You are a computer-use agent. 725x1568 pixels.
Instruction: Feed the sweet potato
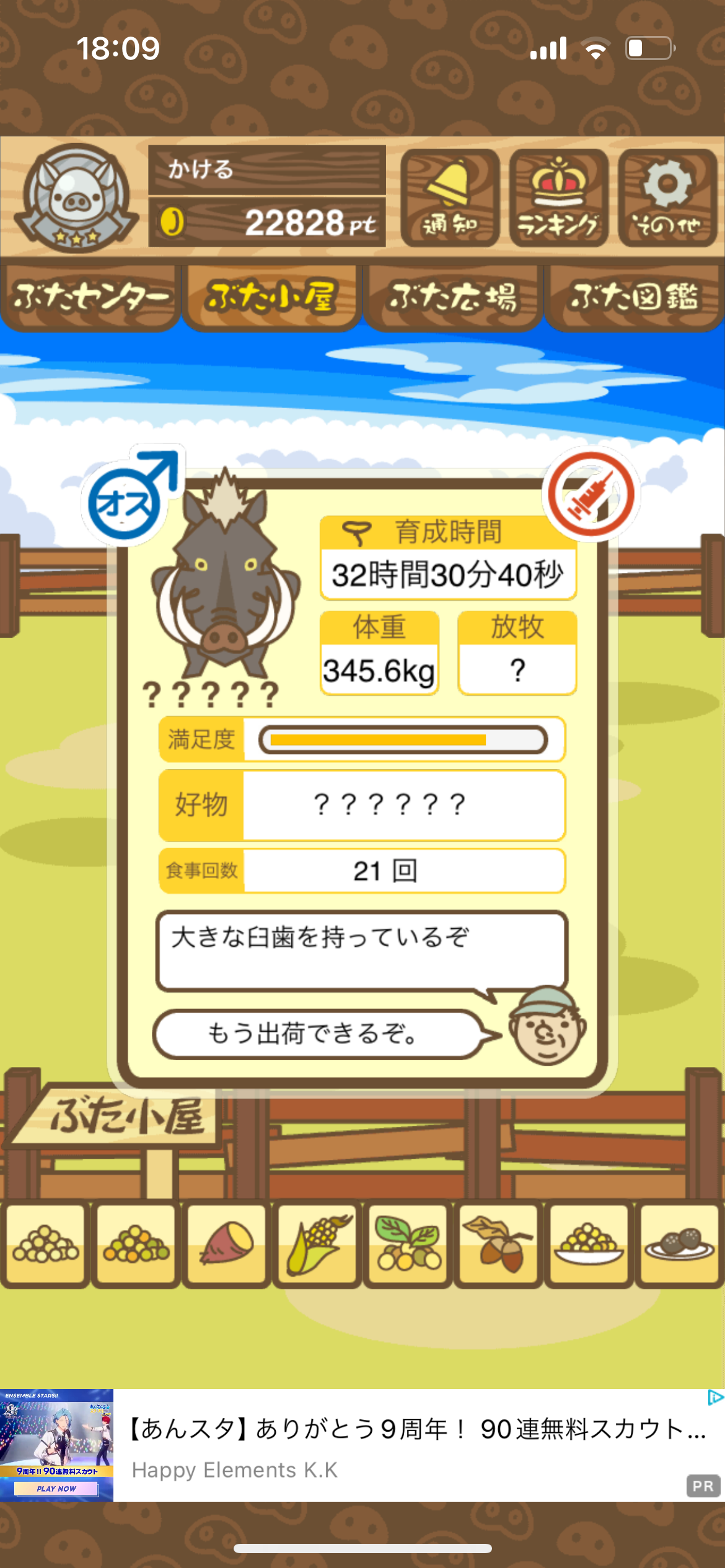pos(226,1244)
